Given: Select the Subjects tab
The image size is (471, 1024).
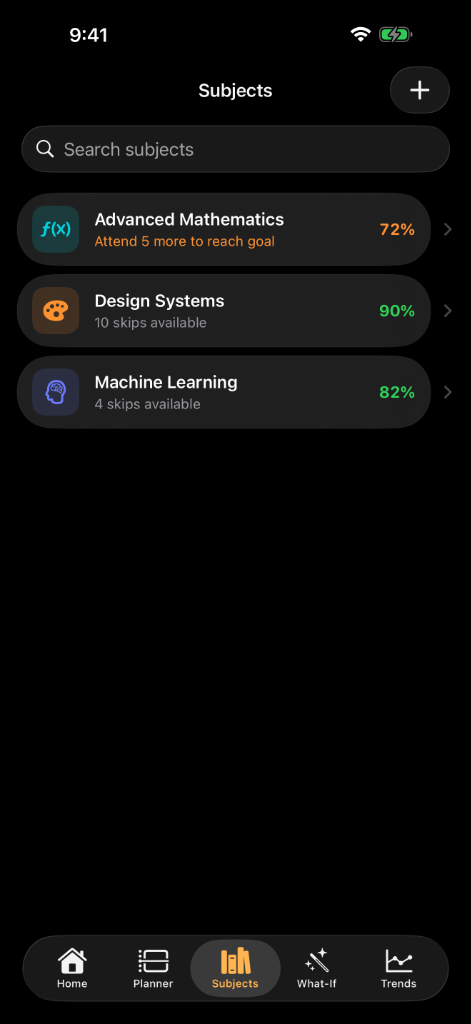Looking at the screenshot, I should (235, 968).
